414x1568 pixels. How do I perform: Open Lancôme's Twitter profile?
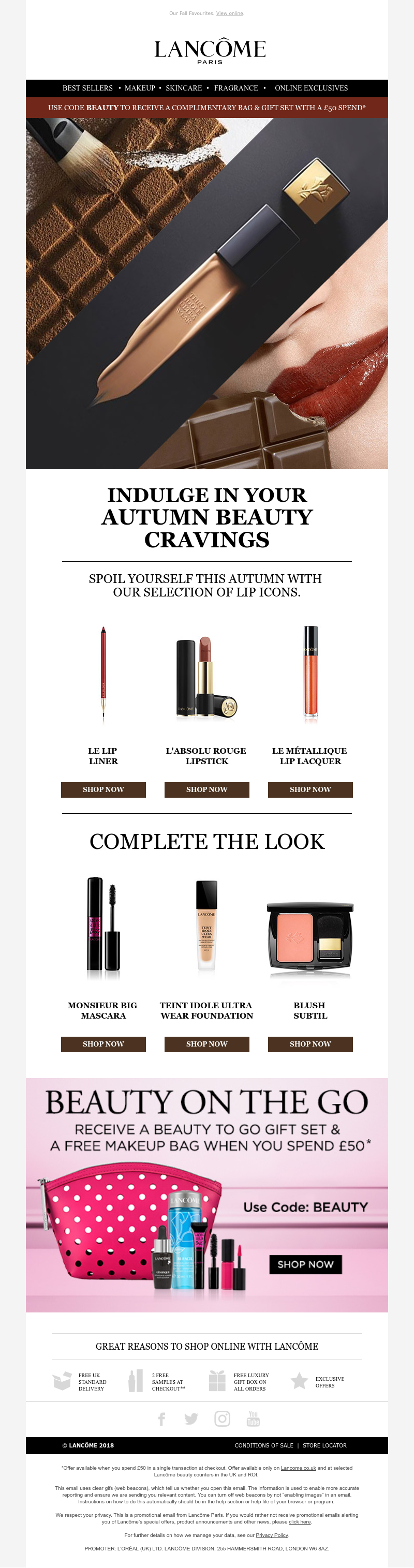(191, 1419)
